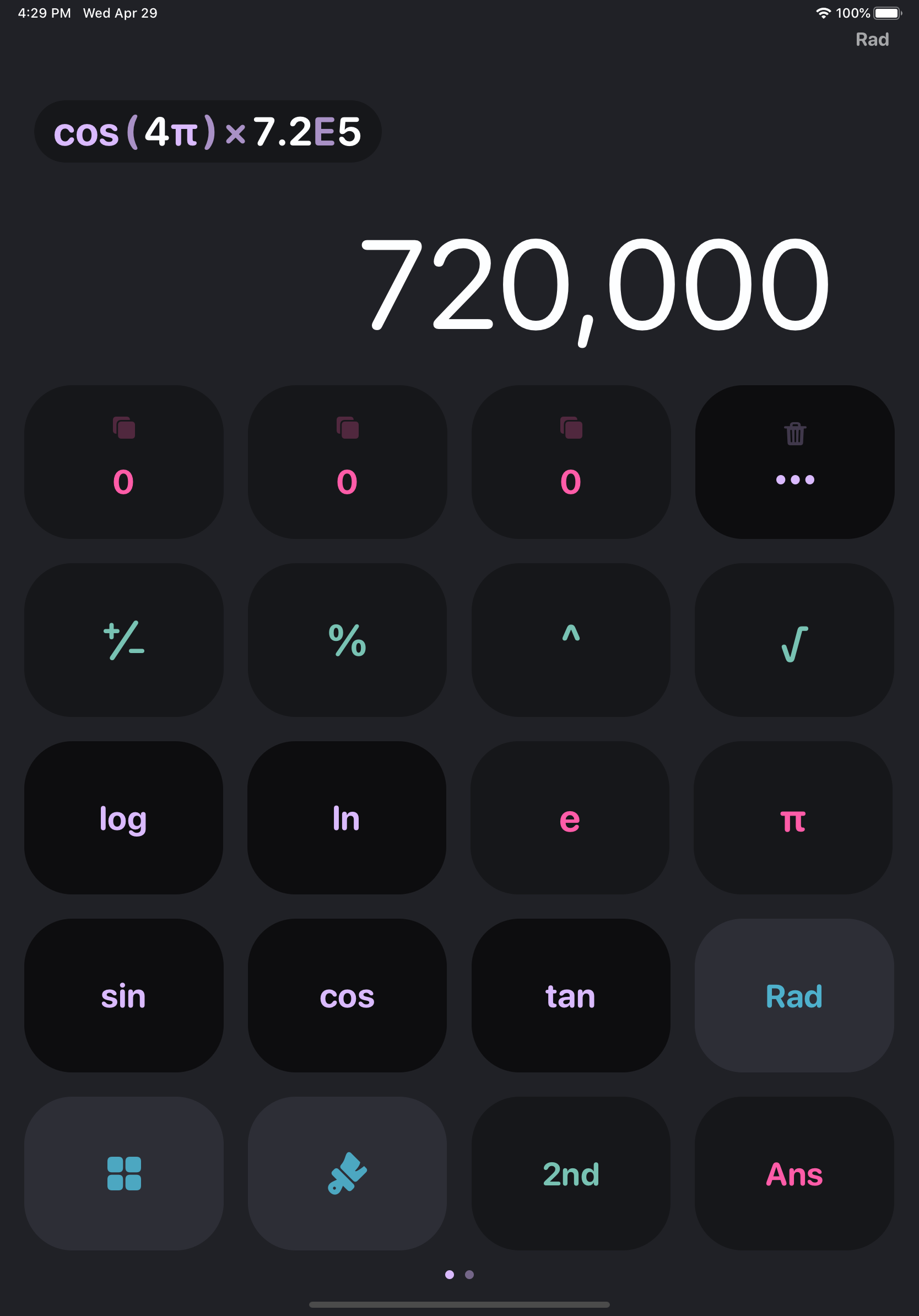Select the square root function
This screenshot has width=919, height=1316.
[x=793, y=643]
